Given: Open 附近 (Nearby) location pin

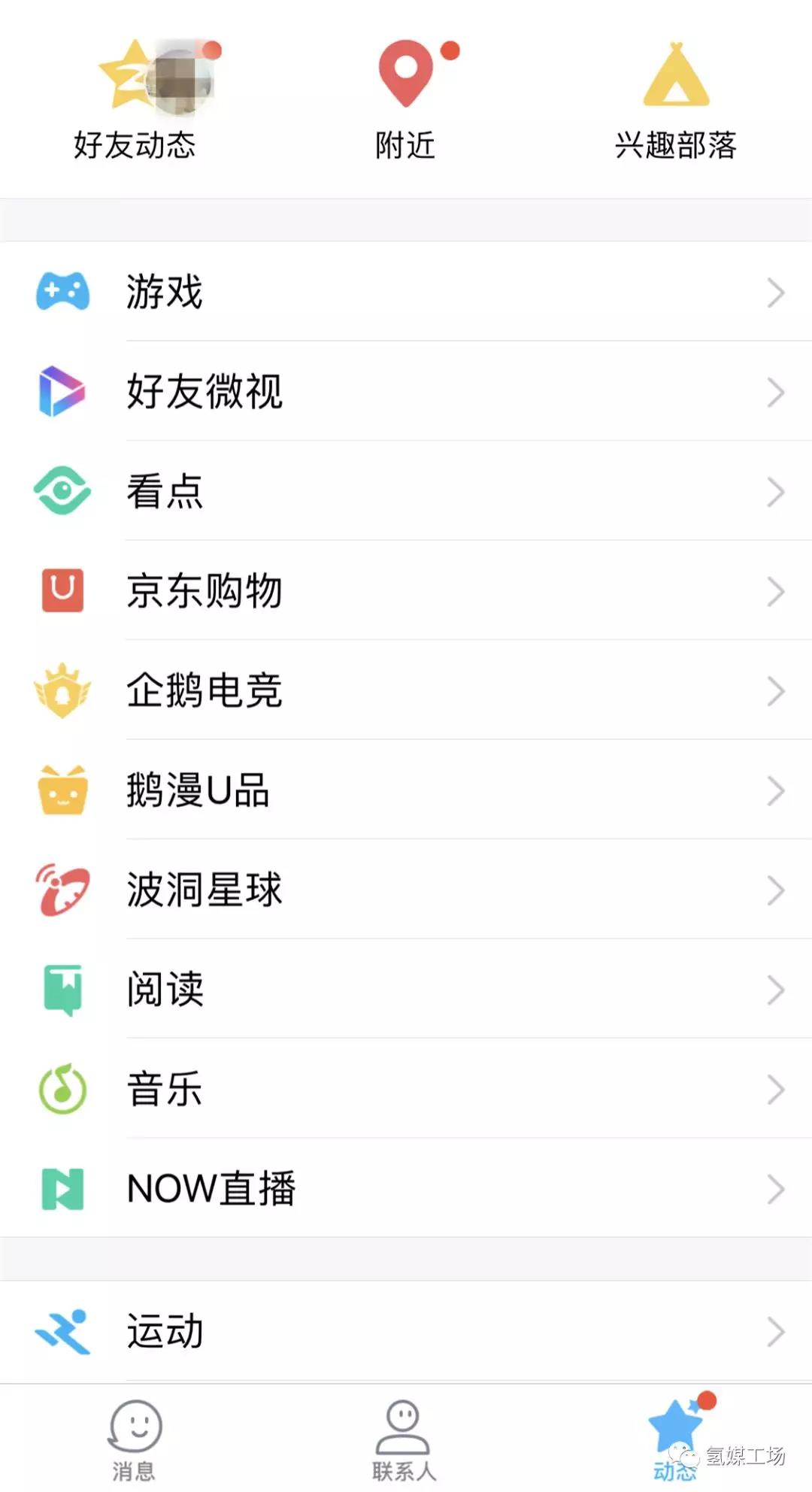Looking at the screenshot, I should coord(406,73).
